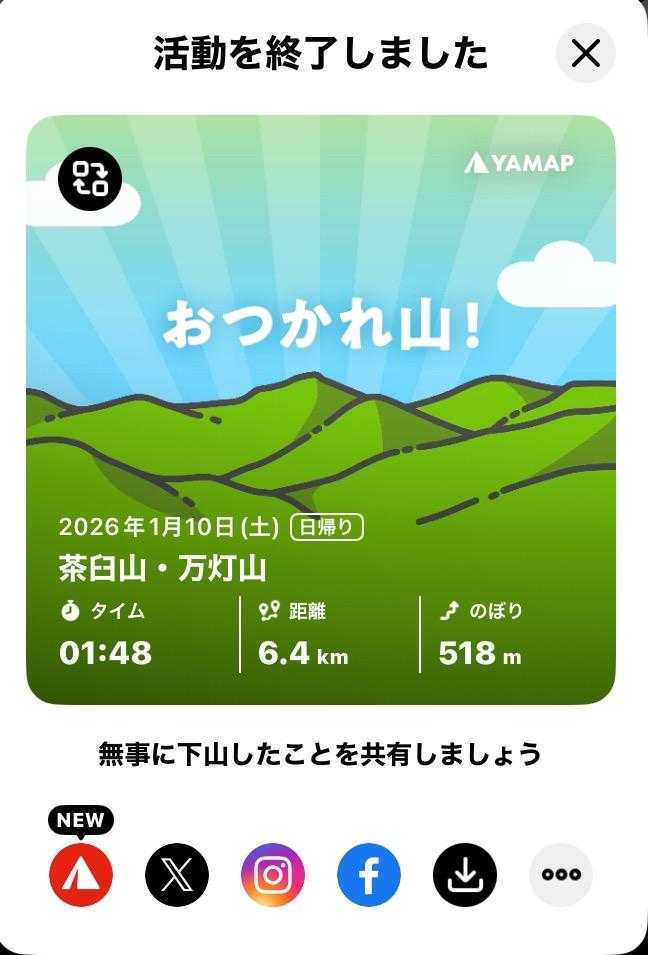648x955 pixels.
Task: Open more sharing options
Action: click(x=561, y=875)
